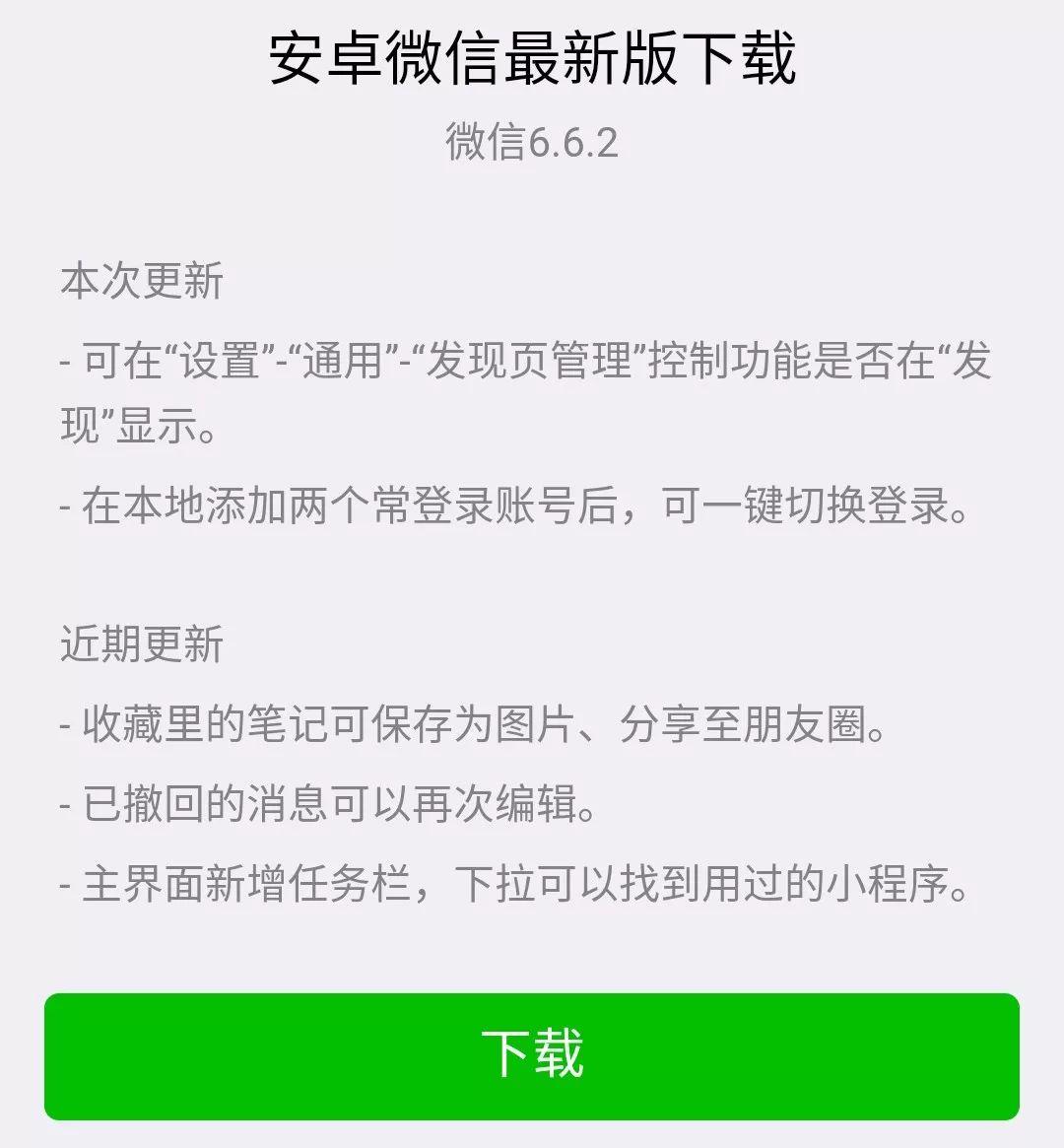Image resolution: width=1064 pixels, height=1148 pixels.
Task: Click the title 安卓微信最新版下载
Action: coord(532,61)
